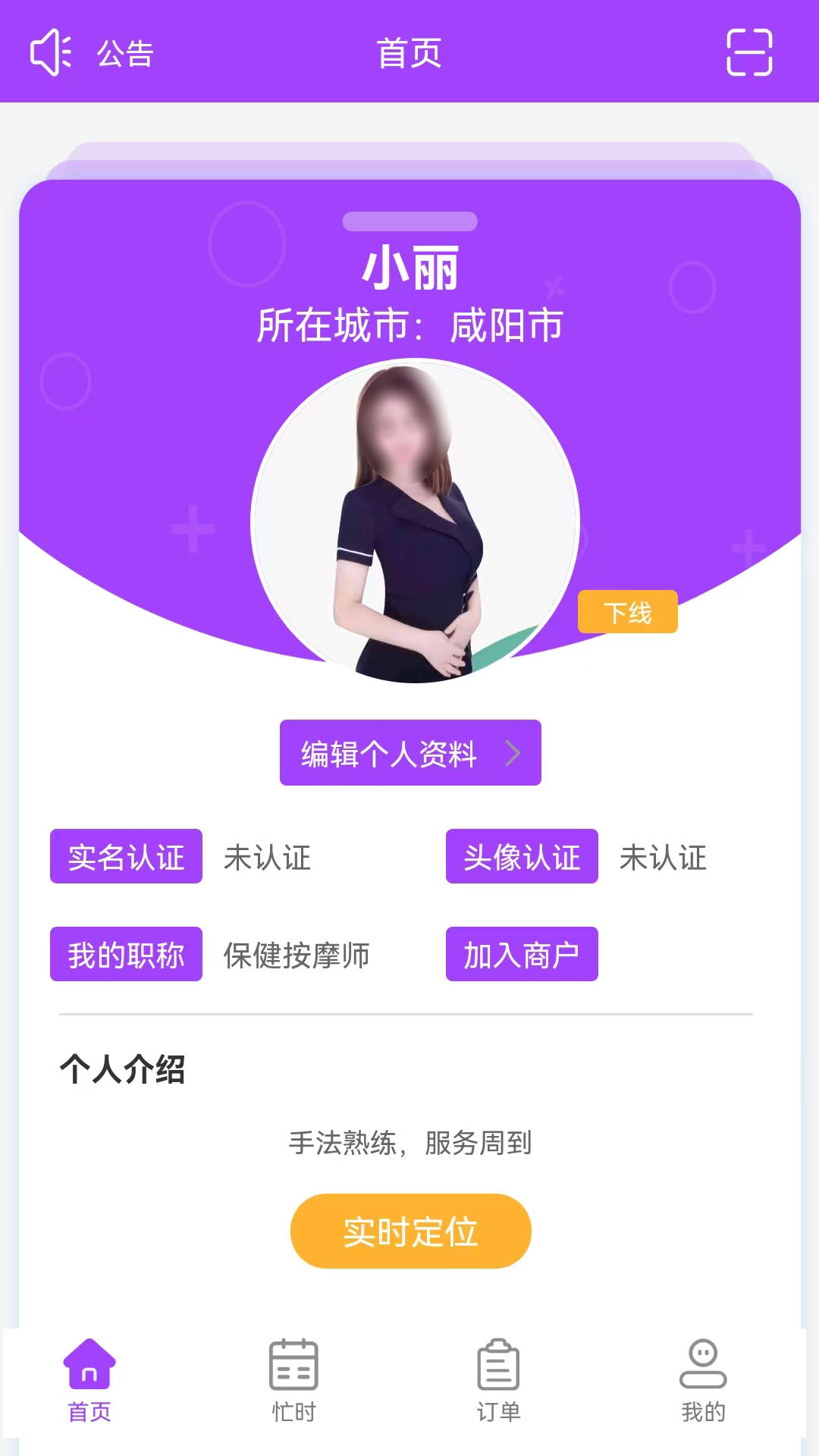Click the 保健按摩师 job title text

click(x=294, y=955)
